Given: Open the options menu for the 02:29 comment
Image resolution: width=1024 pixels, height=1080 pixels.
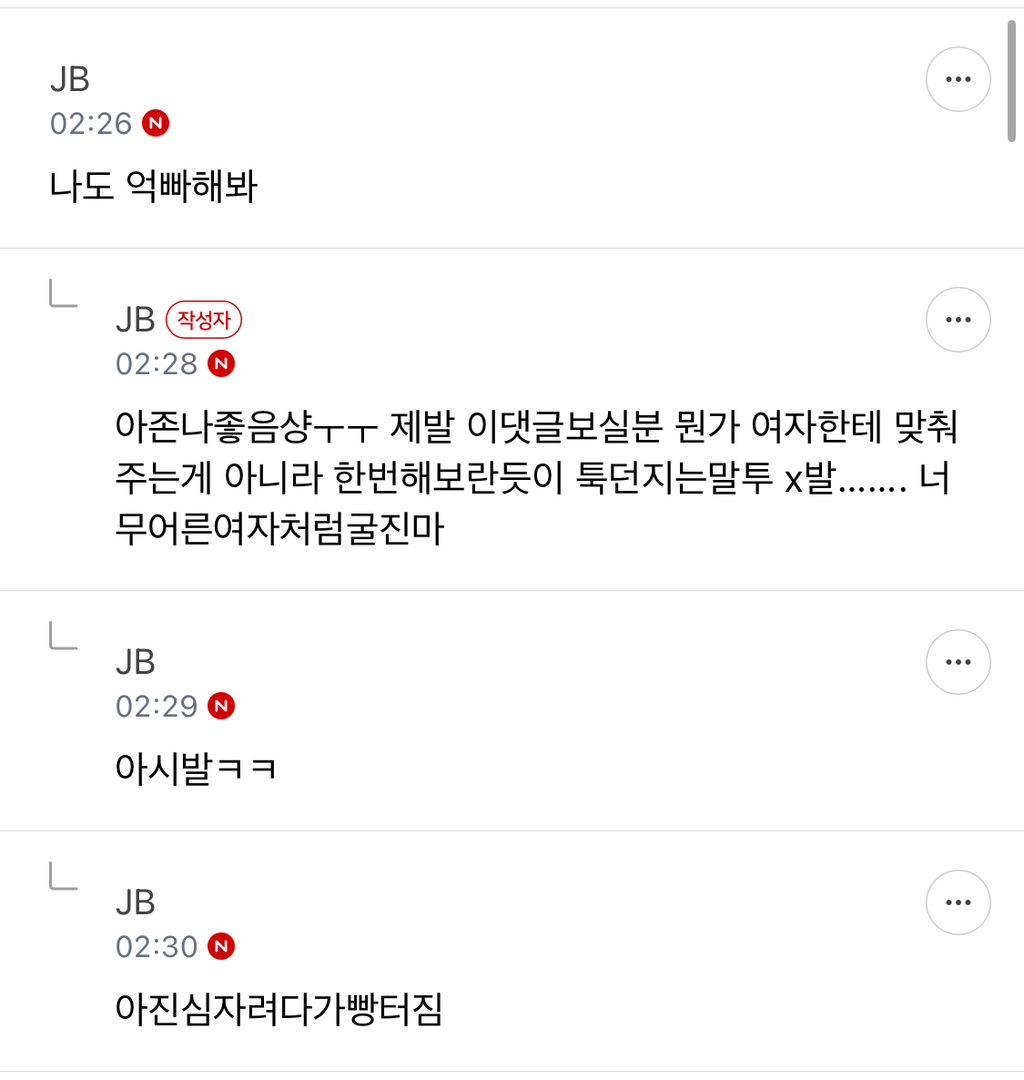Looking at the screenshot, I should coord(957,661).
